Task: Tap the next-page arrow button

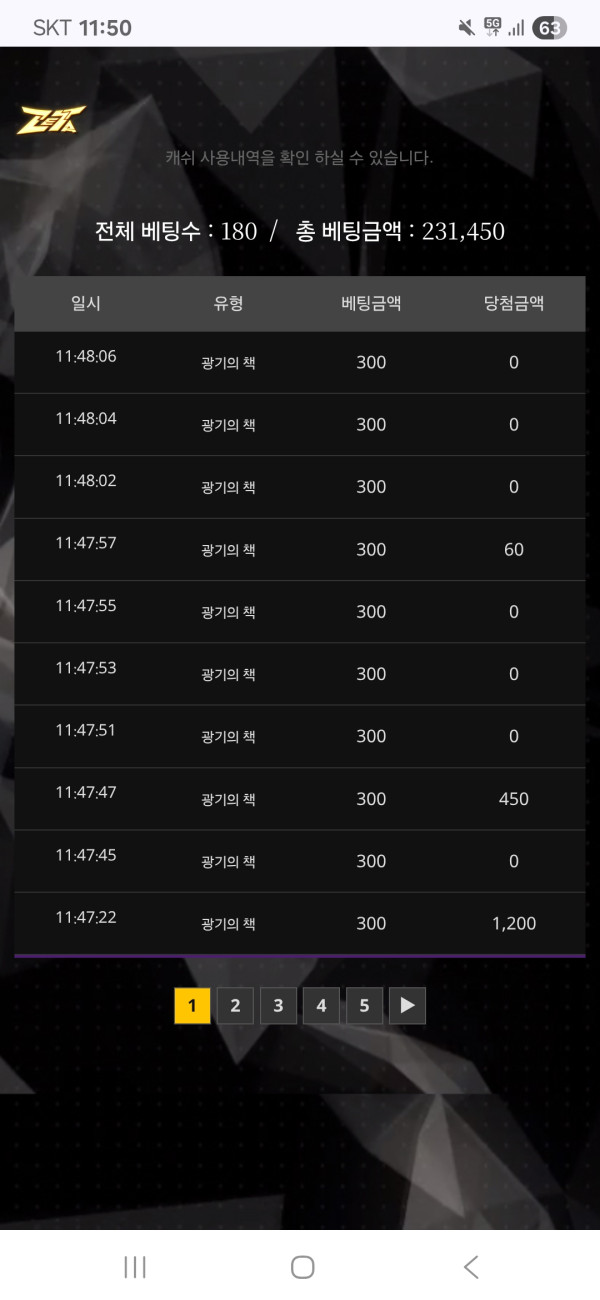Action: coord(407,1006)
